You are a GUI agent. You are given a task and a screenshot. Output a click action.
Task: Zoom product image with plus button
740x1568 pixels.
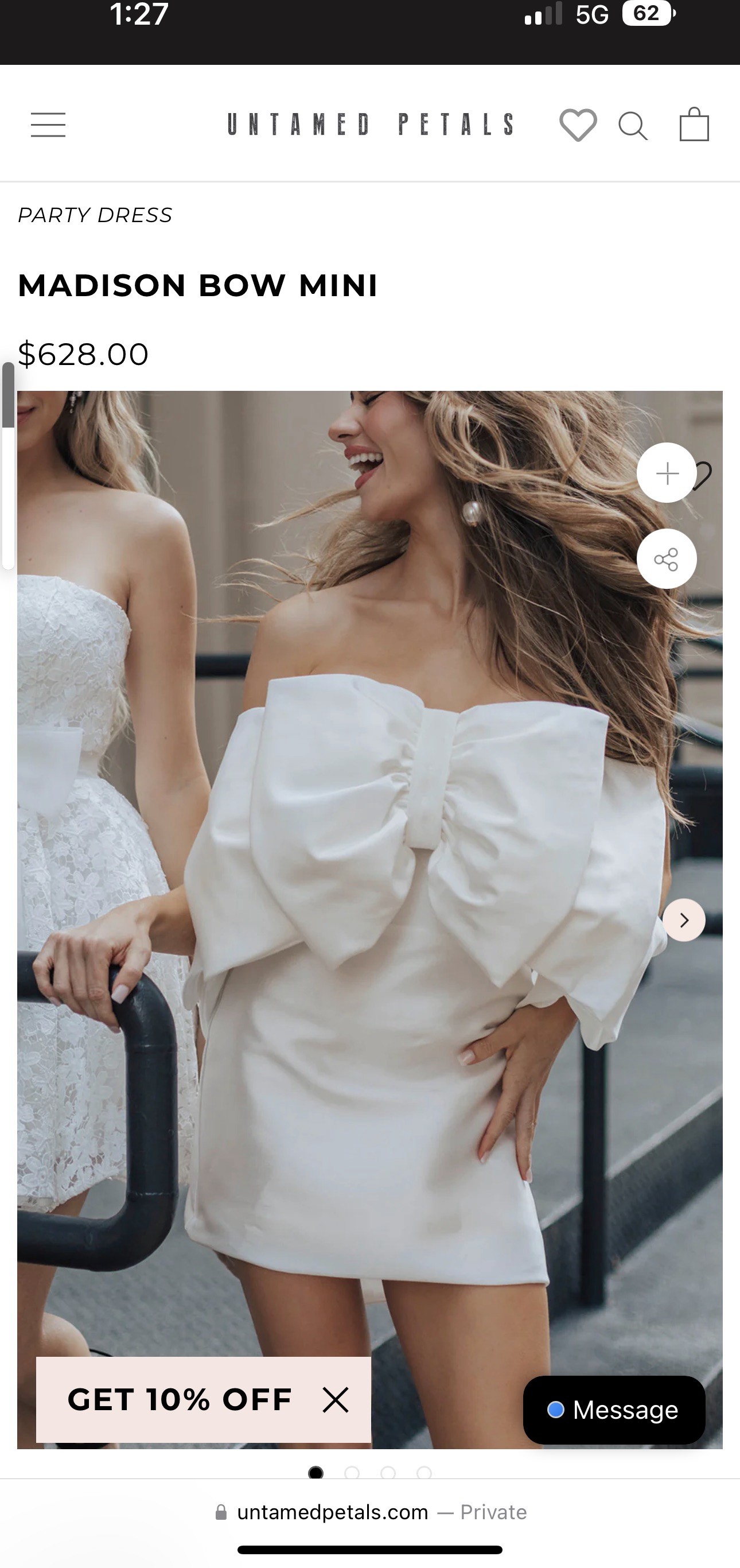pyautogui.click(x=667, y=473)
